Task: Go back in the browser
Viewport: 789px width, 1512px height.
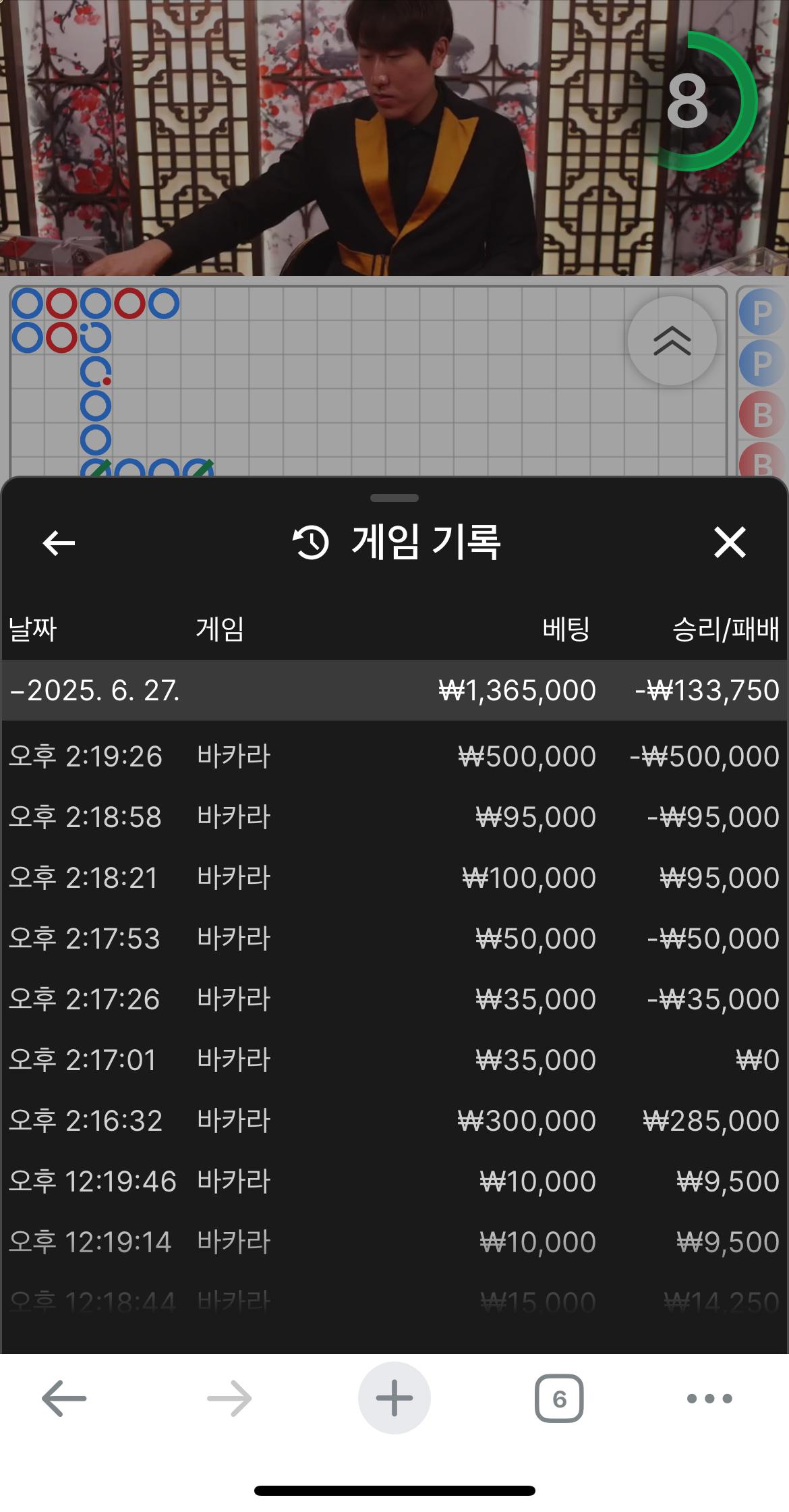Action: [x=64, y=1399]
